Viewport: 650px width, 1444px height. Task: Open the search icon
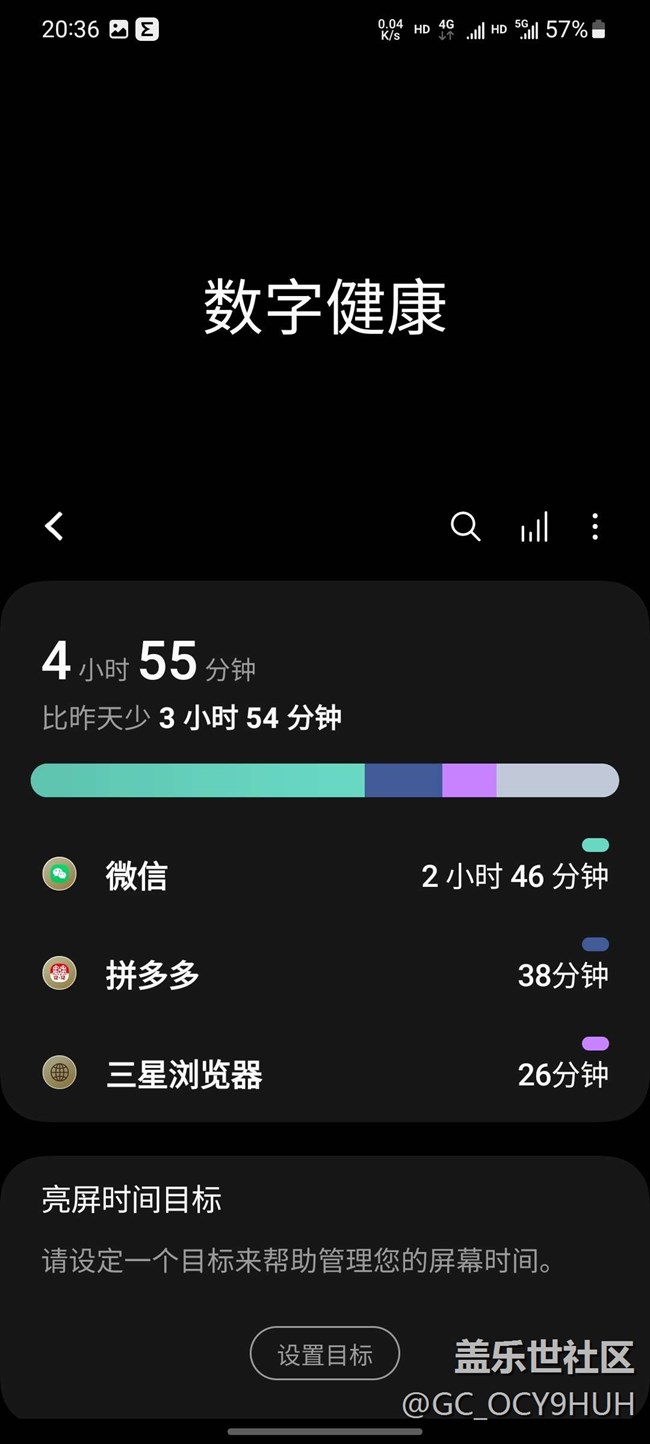(465, 526)
